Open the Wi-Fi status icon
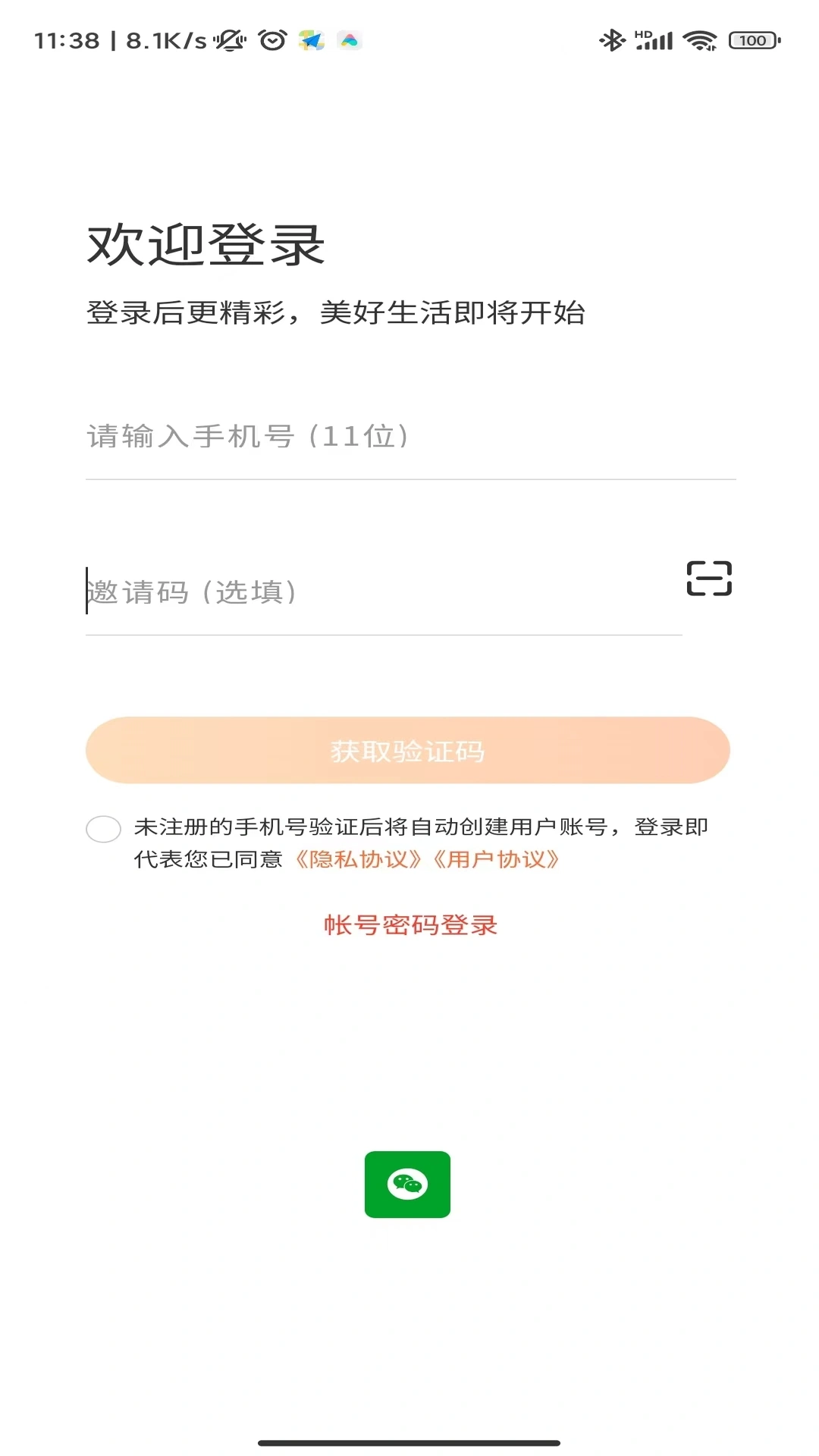 pos(701,39)
